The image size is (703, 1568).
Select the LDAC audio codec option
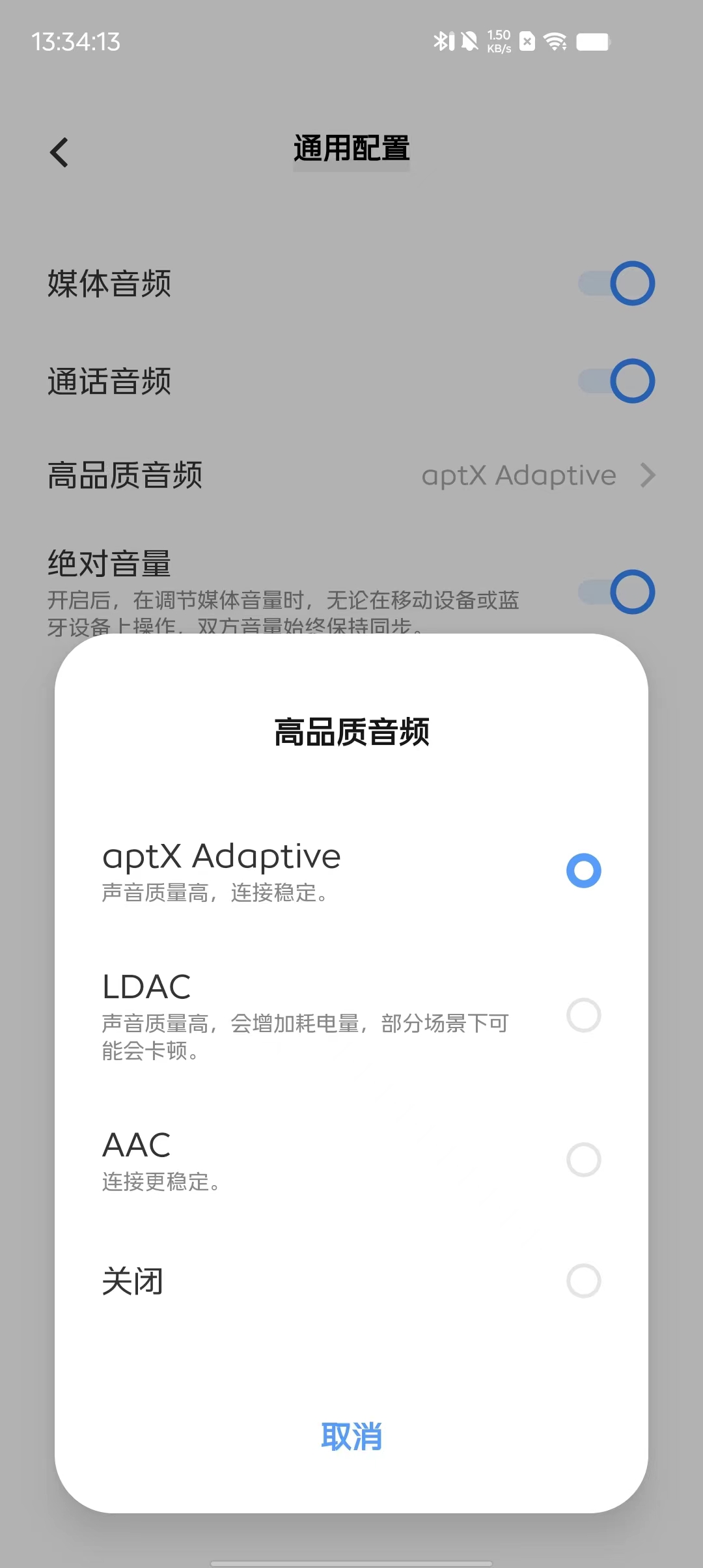[583, 1015]
